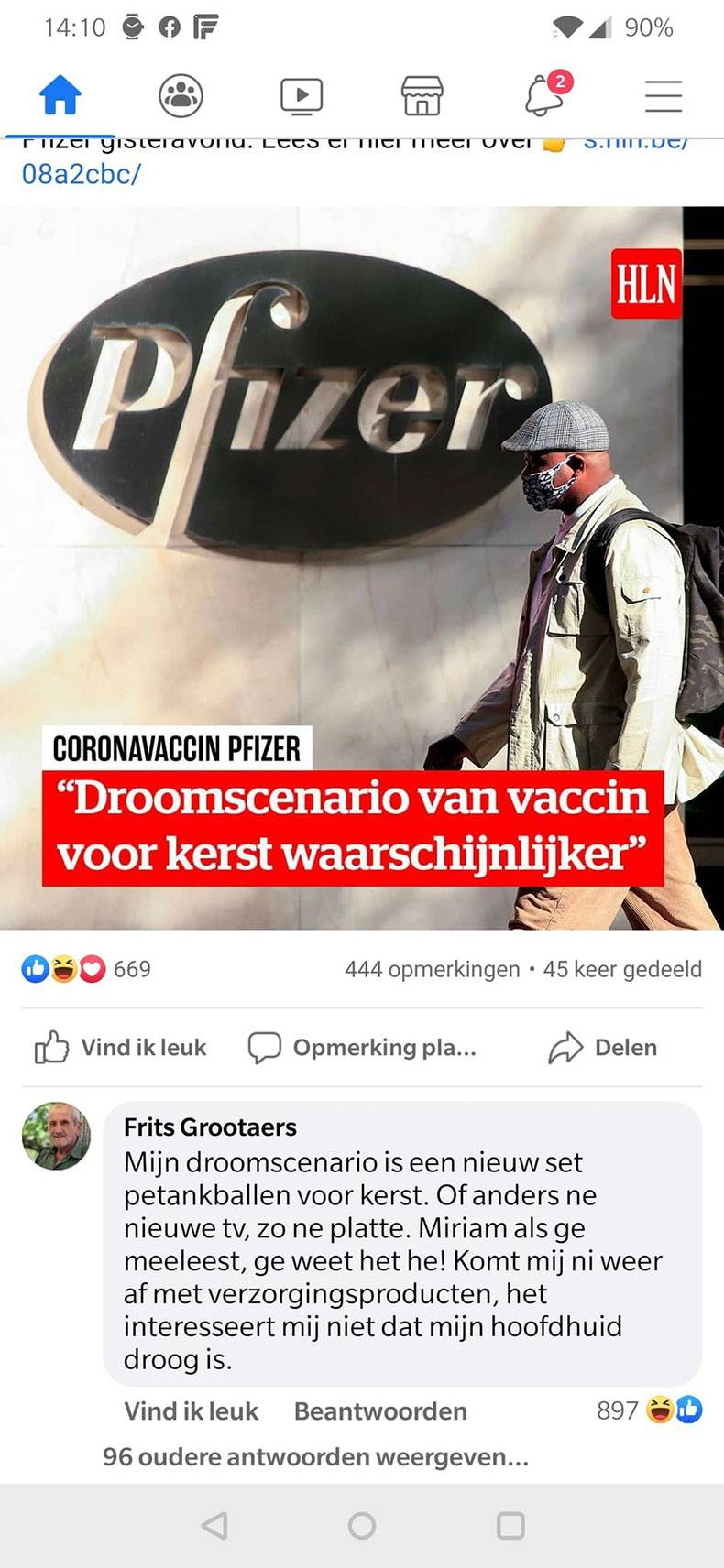Screen dimensions: 724x1568
Task: Open the Marketplace tab
Action: (x=422, y=95)
